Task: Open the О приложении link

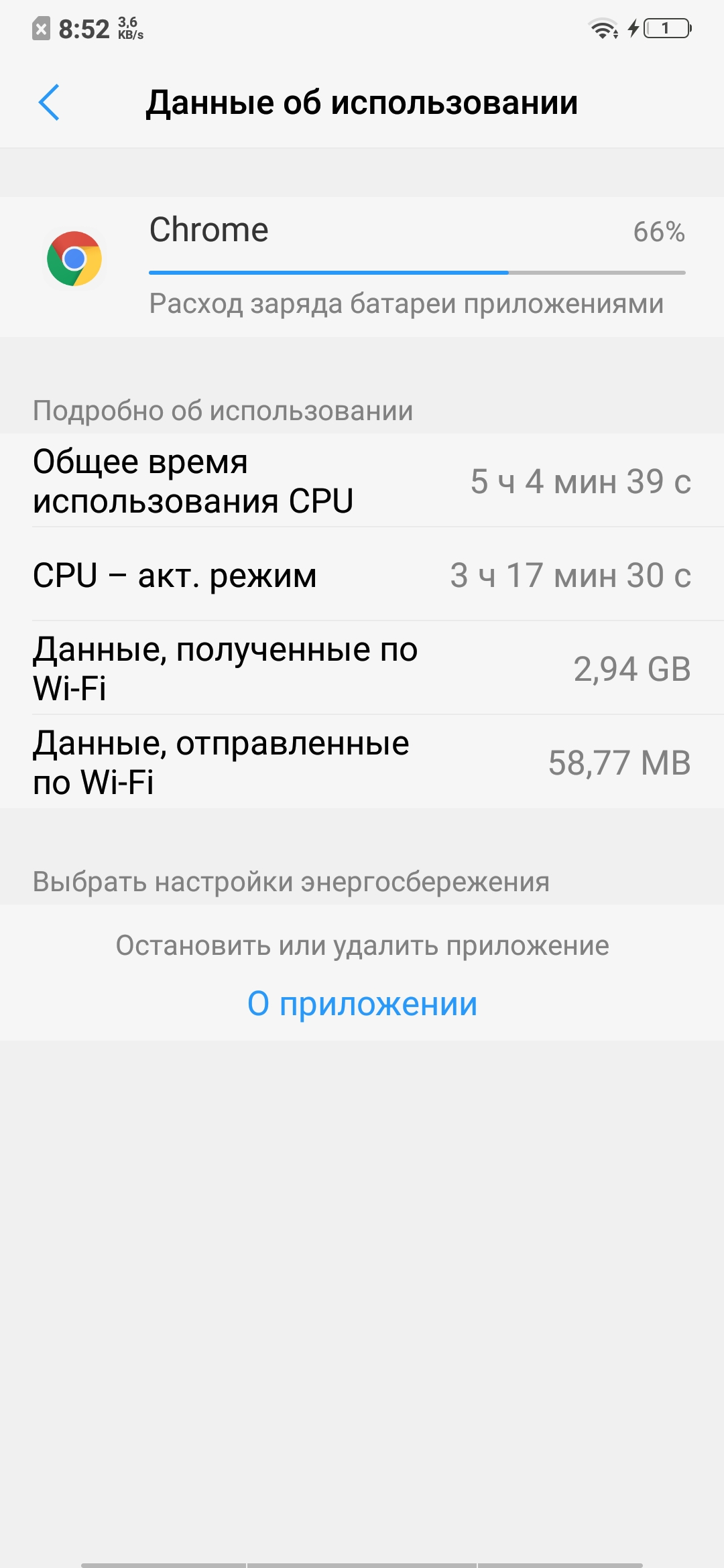Action: click(x=362, y=1004)
